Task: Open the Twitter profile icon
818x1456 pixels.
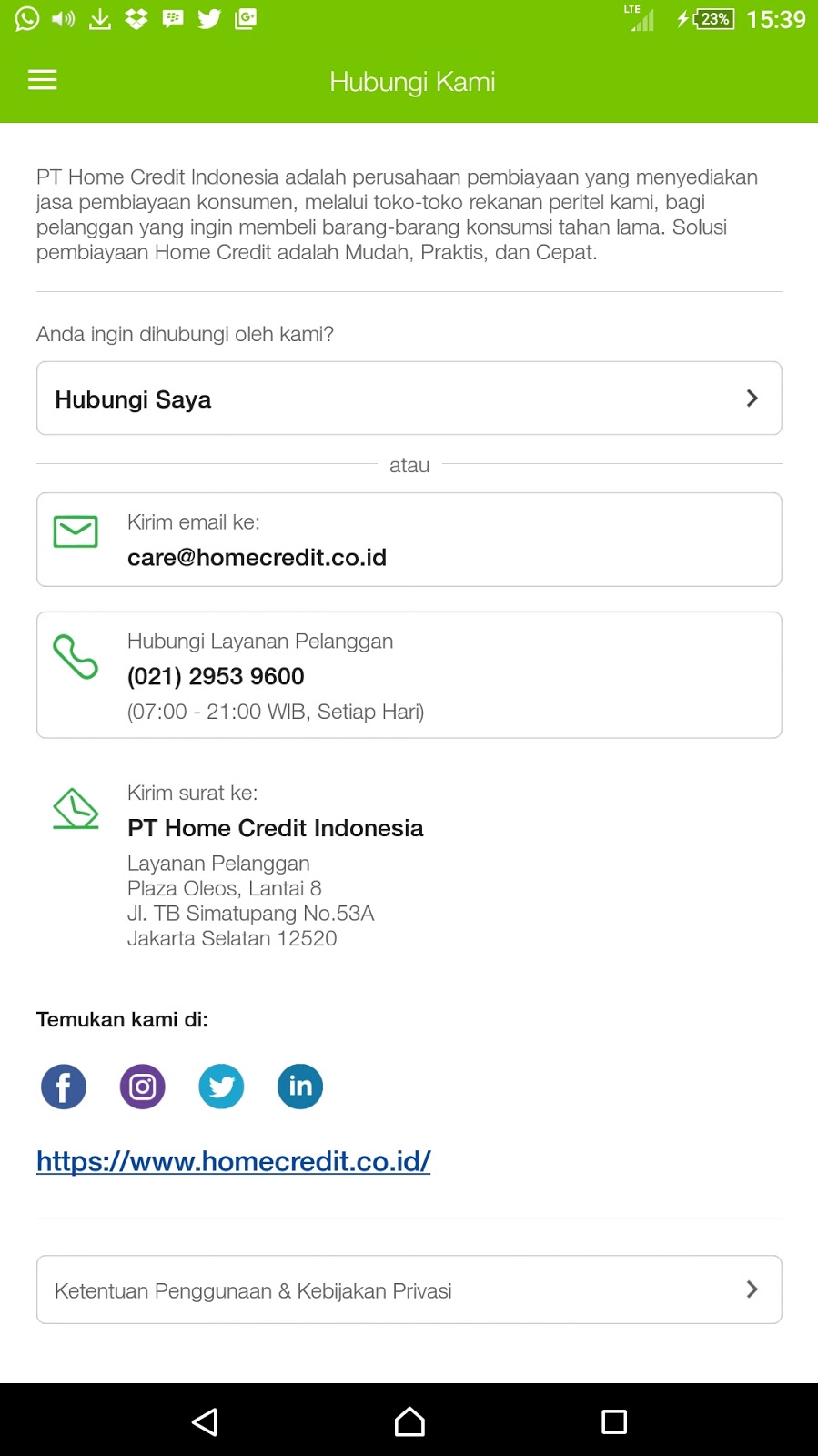Action: point(221,1087)
